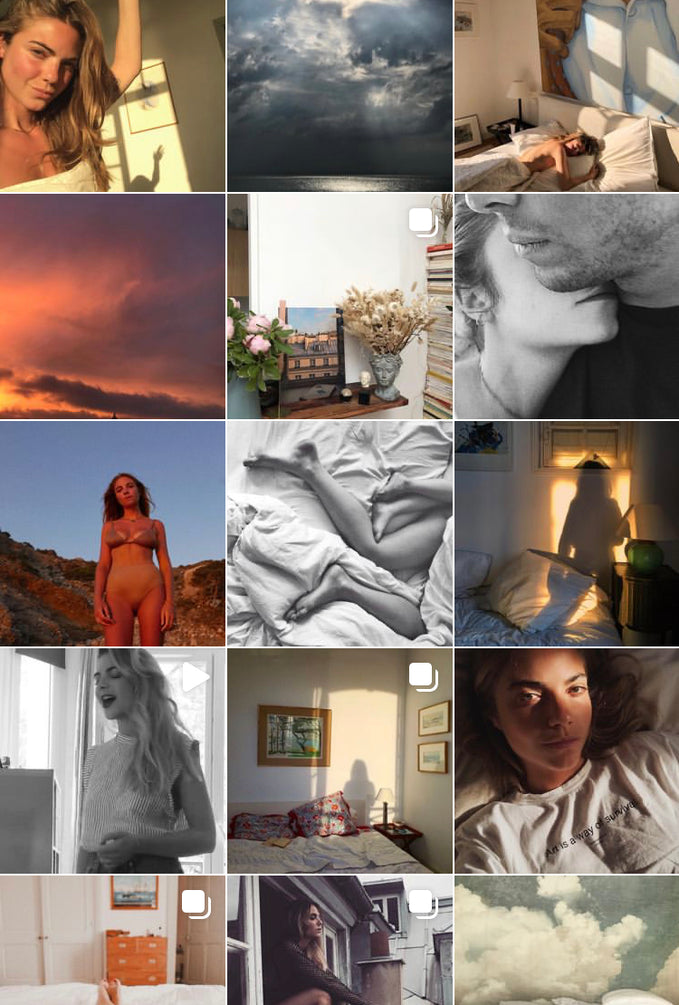View the bikini photo on rocky hillside
The height and width of the screenshot is (1005, 679).
coord(112,533)
